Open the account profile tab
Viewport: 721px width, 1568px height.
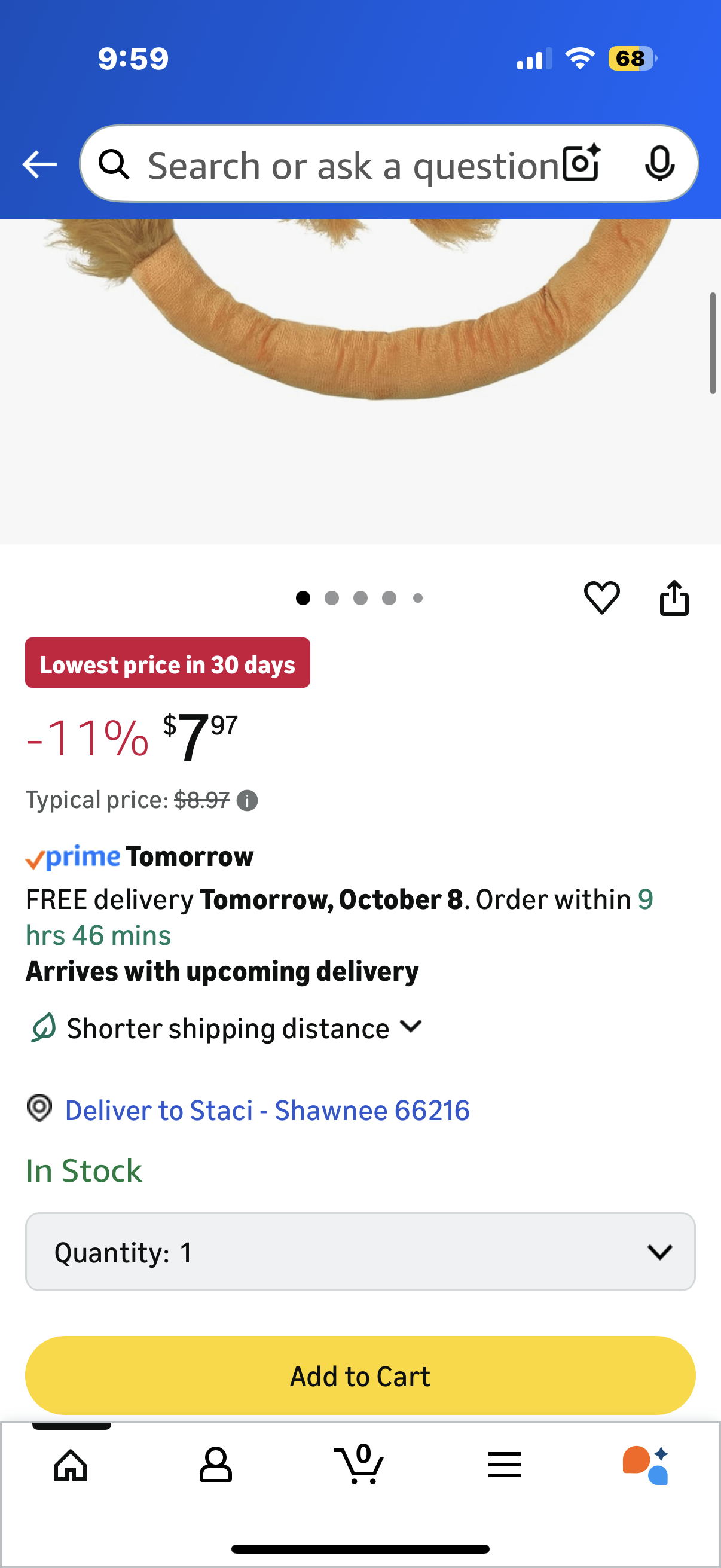tap(215, 1465)
